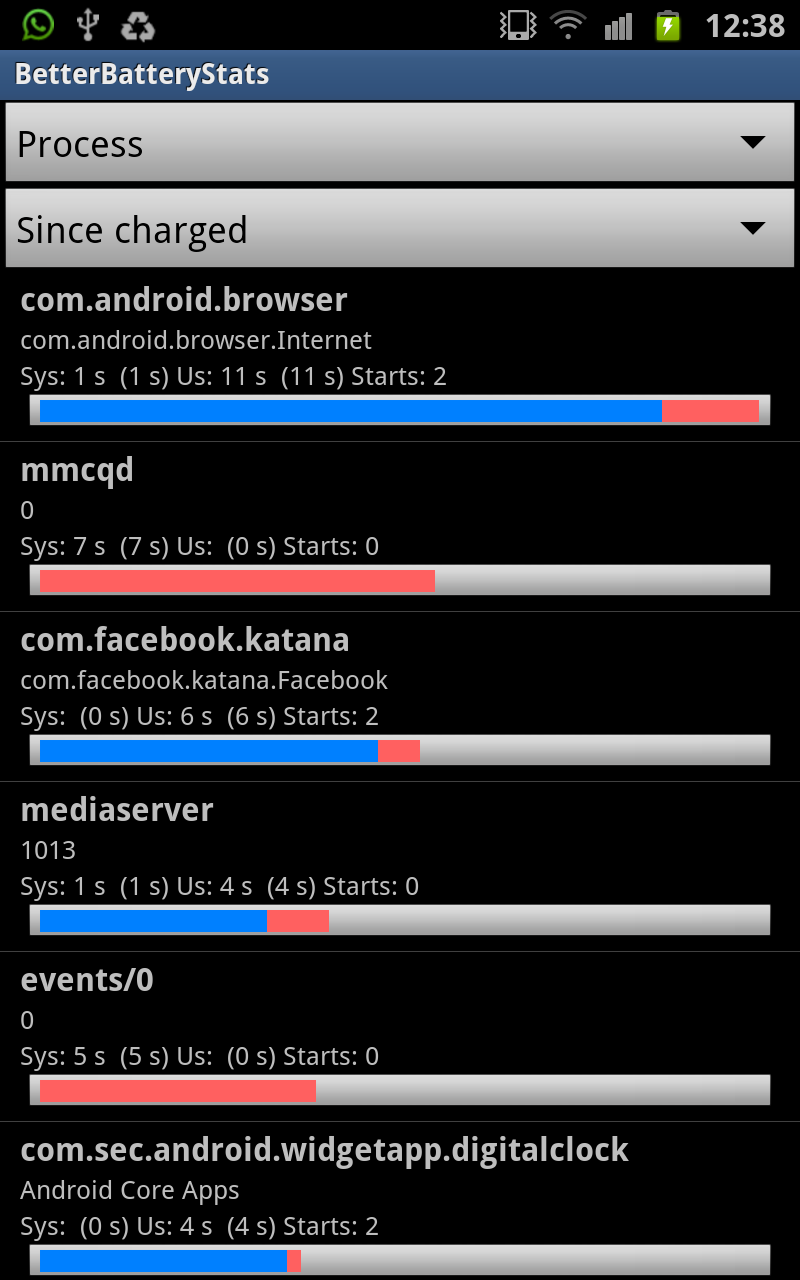Select the mmcqd process entry
800x1280 pixels.
coord(400,527)
